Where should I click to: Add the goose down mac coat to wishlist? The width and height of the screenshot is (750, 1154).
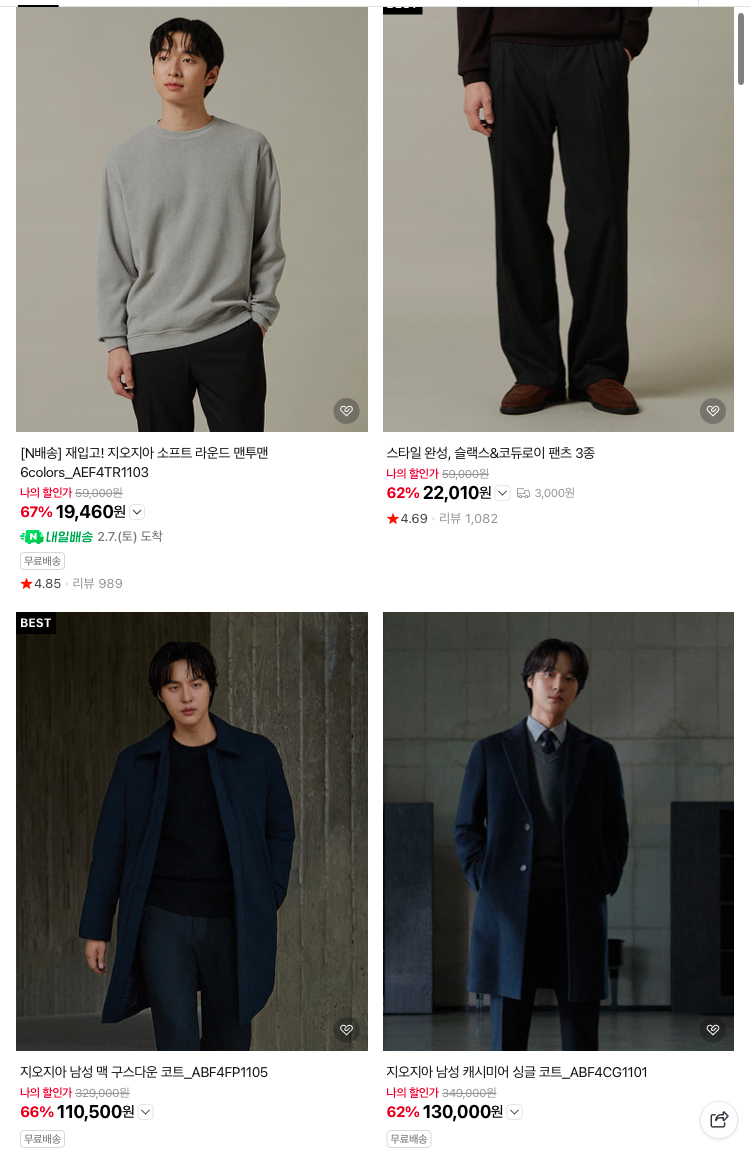346,1029
